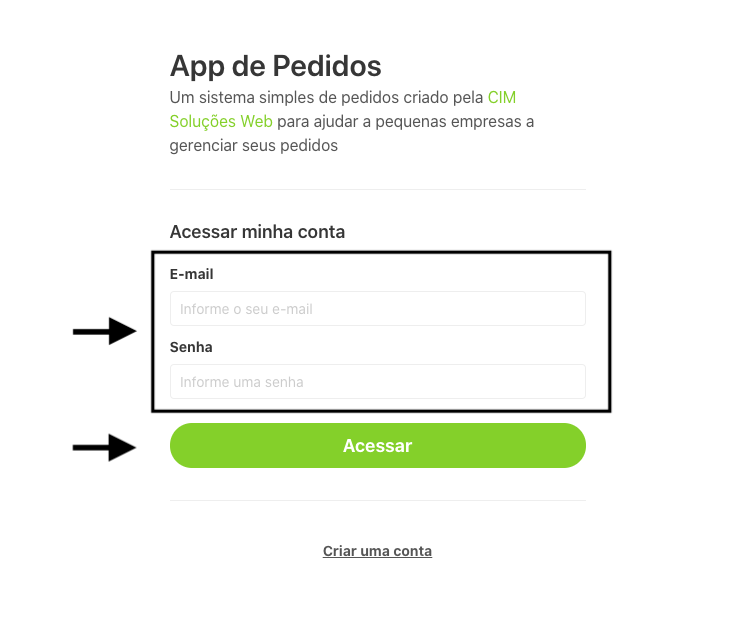Select the Senha password field
Screen dimensions: 734x619
pyautogui.click(x=377, y=382)
